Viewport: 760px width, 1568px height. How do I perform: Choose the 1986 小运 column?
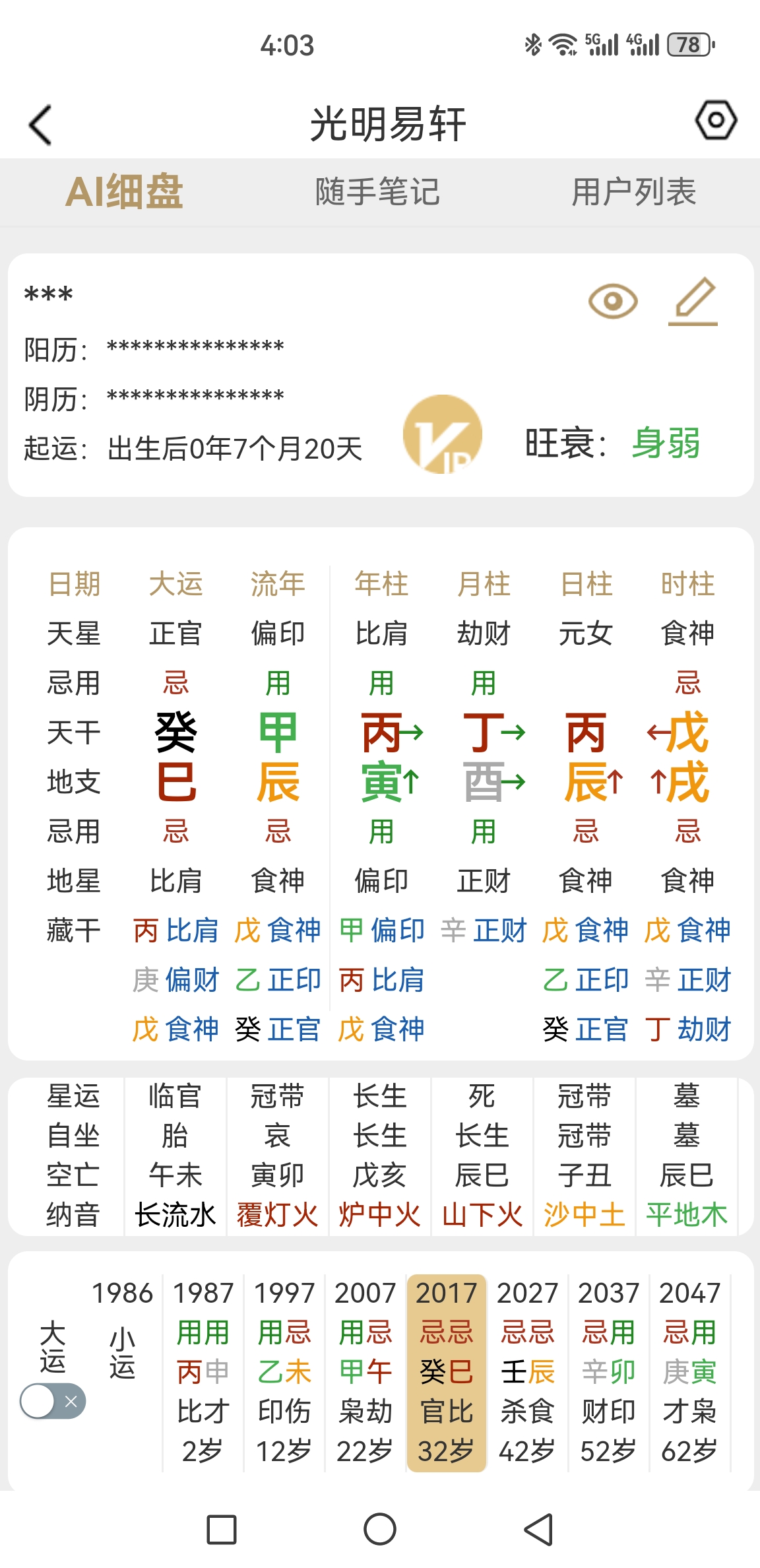point(123,1333)
